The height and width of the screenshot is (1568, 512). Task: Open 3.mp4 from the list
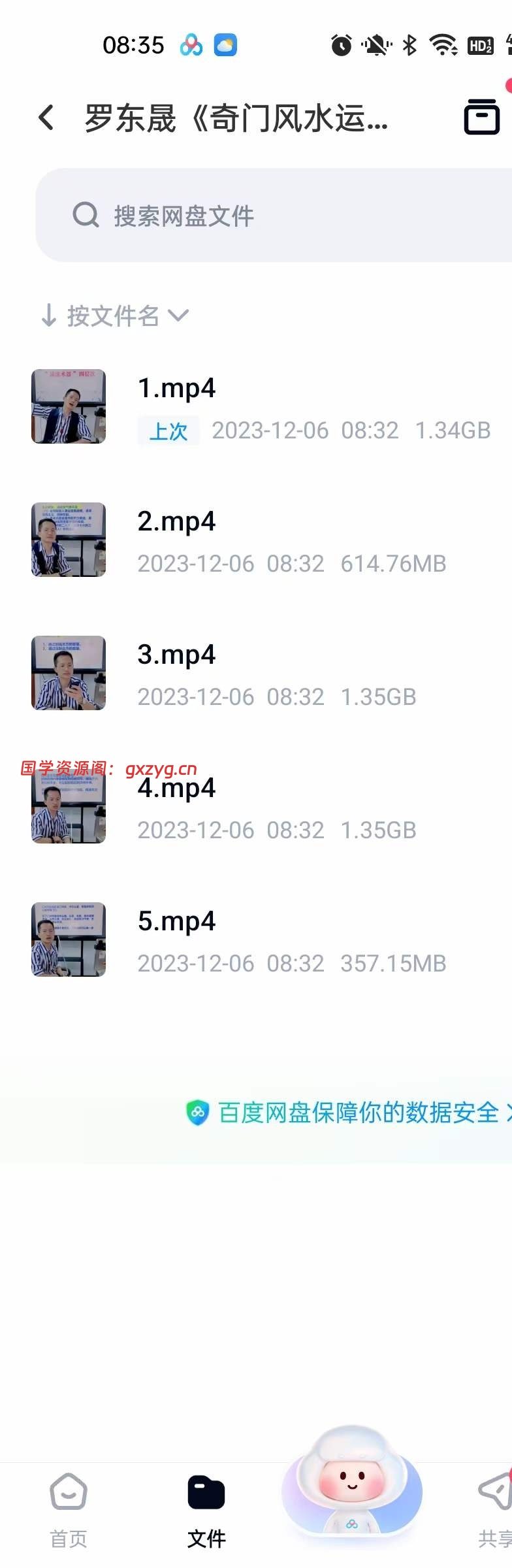(261, 674)
